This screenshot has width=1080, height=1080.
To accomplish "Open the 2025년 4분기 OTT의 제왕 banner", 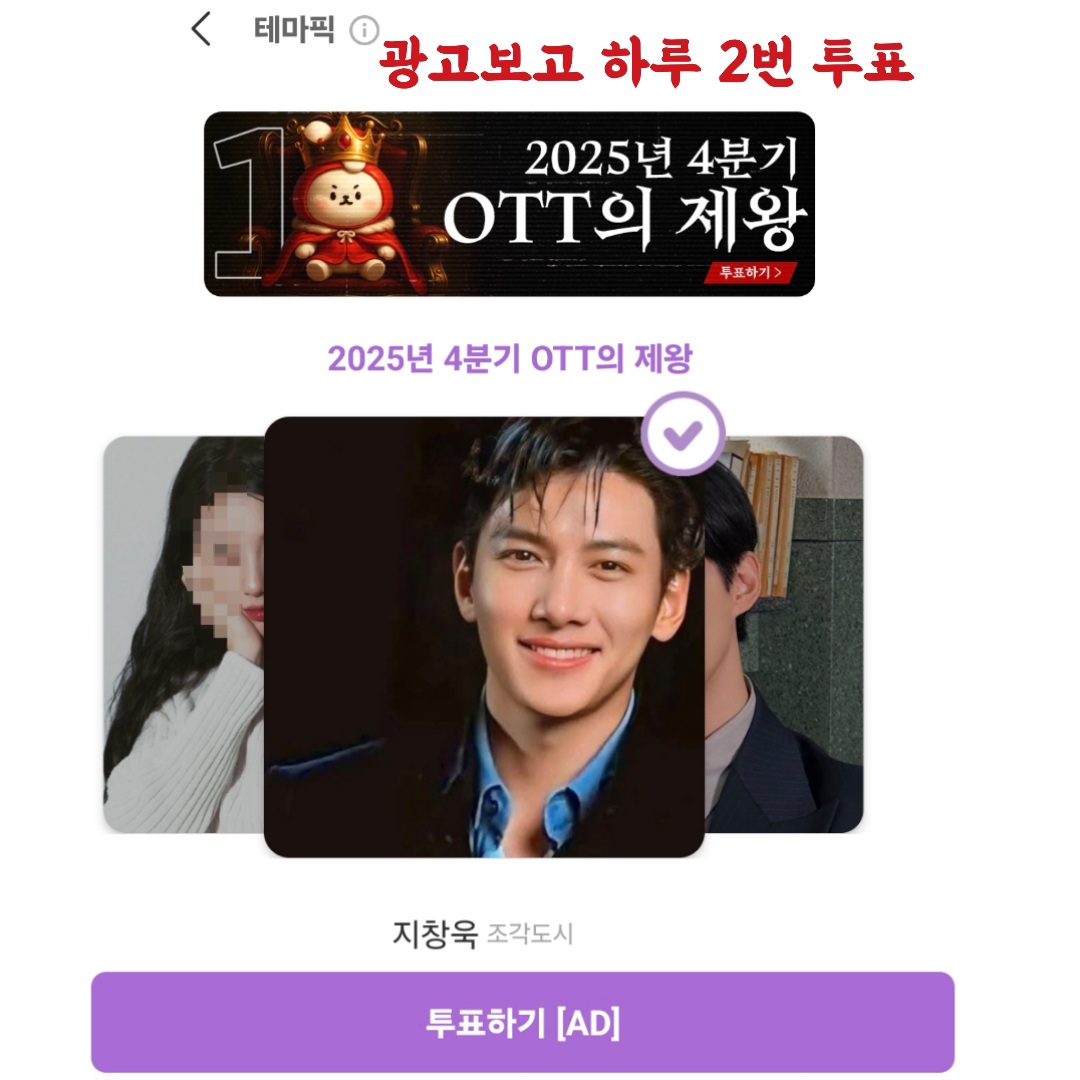I will 509,204.
